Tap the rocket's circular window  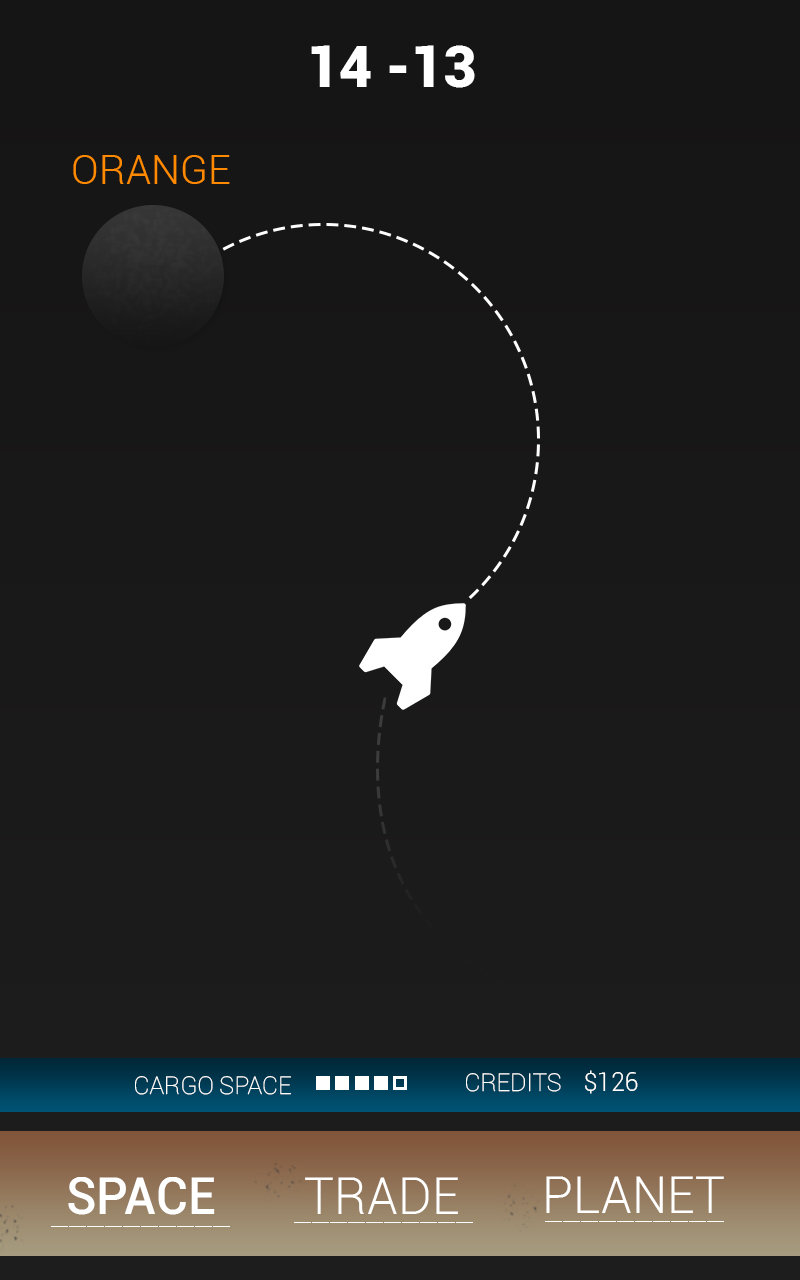click(x=443, y=625)
